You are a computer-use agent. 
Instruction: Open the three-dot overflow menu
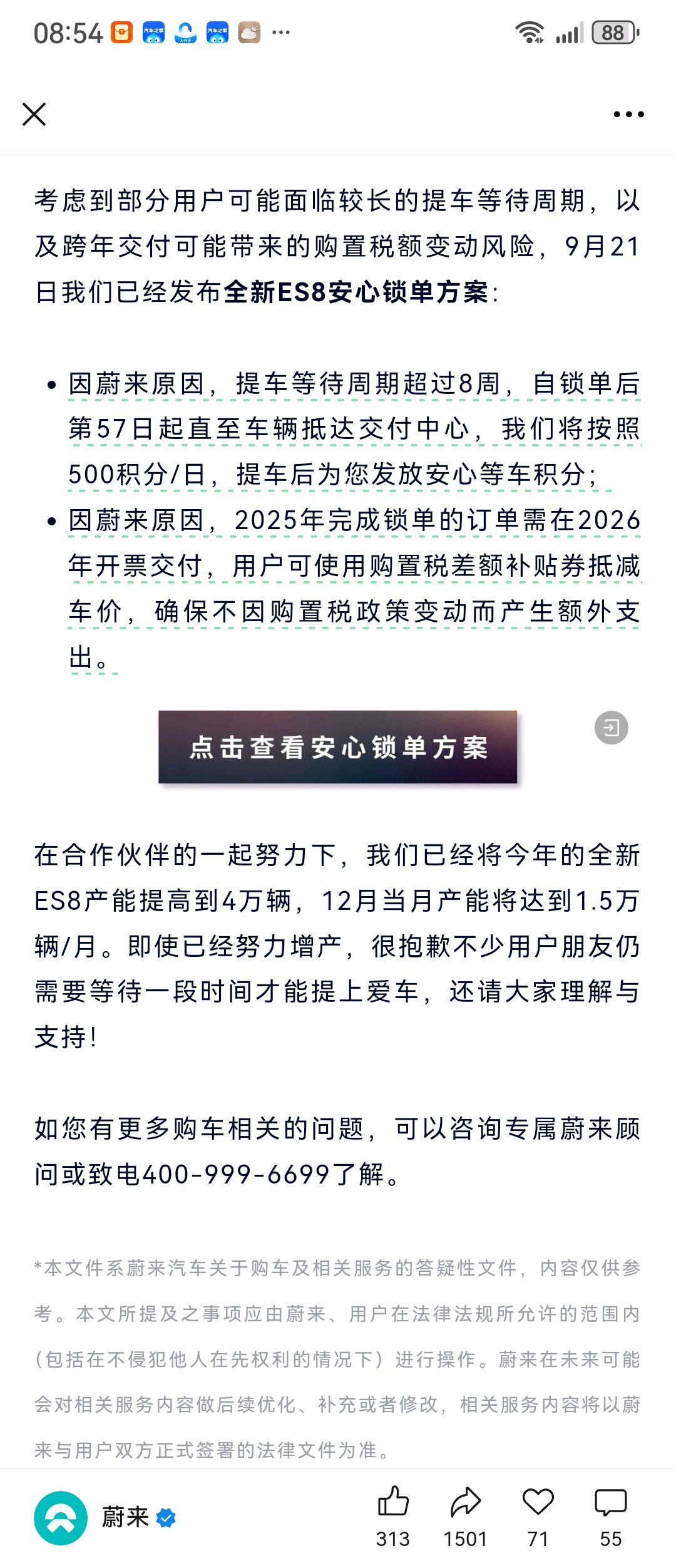(628, 115)
